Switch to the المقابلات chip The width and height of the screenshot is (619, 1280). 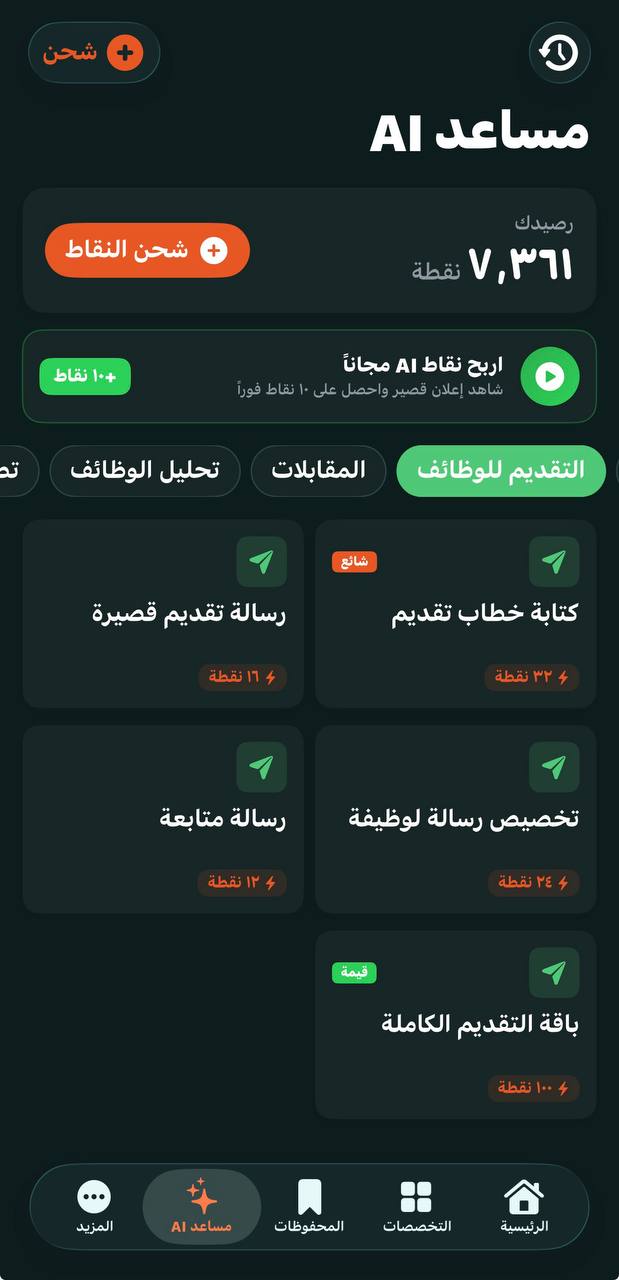(318, 471)
